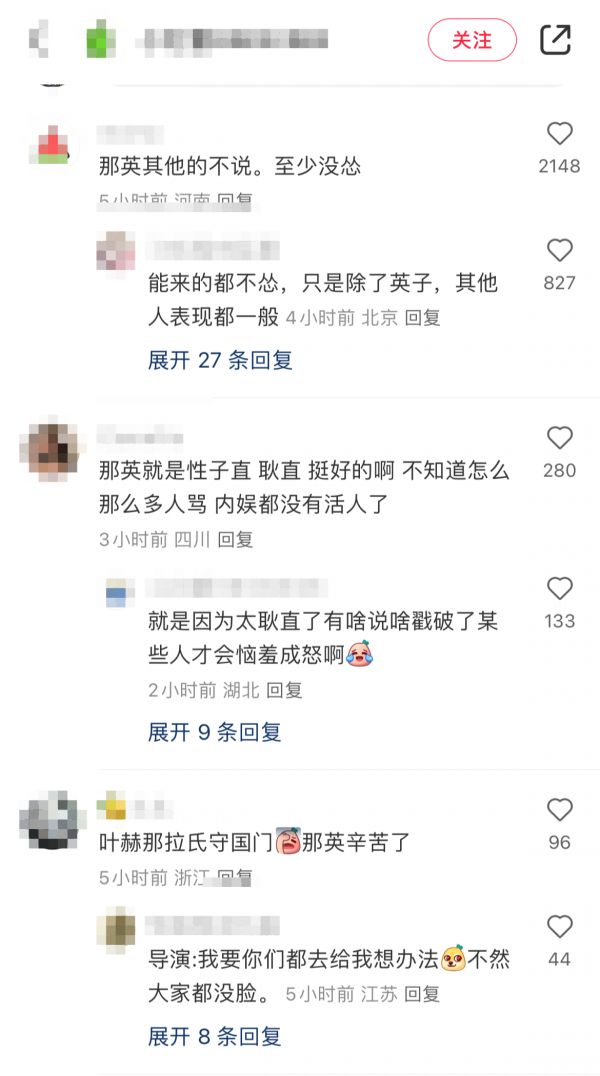This screenshot has width=600, height=1076.
Task: Open the post author's avatar in header
Action: point(100,40)
